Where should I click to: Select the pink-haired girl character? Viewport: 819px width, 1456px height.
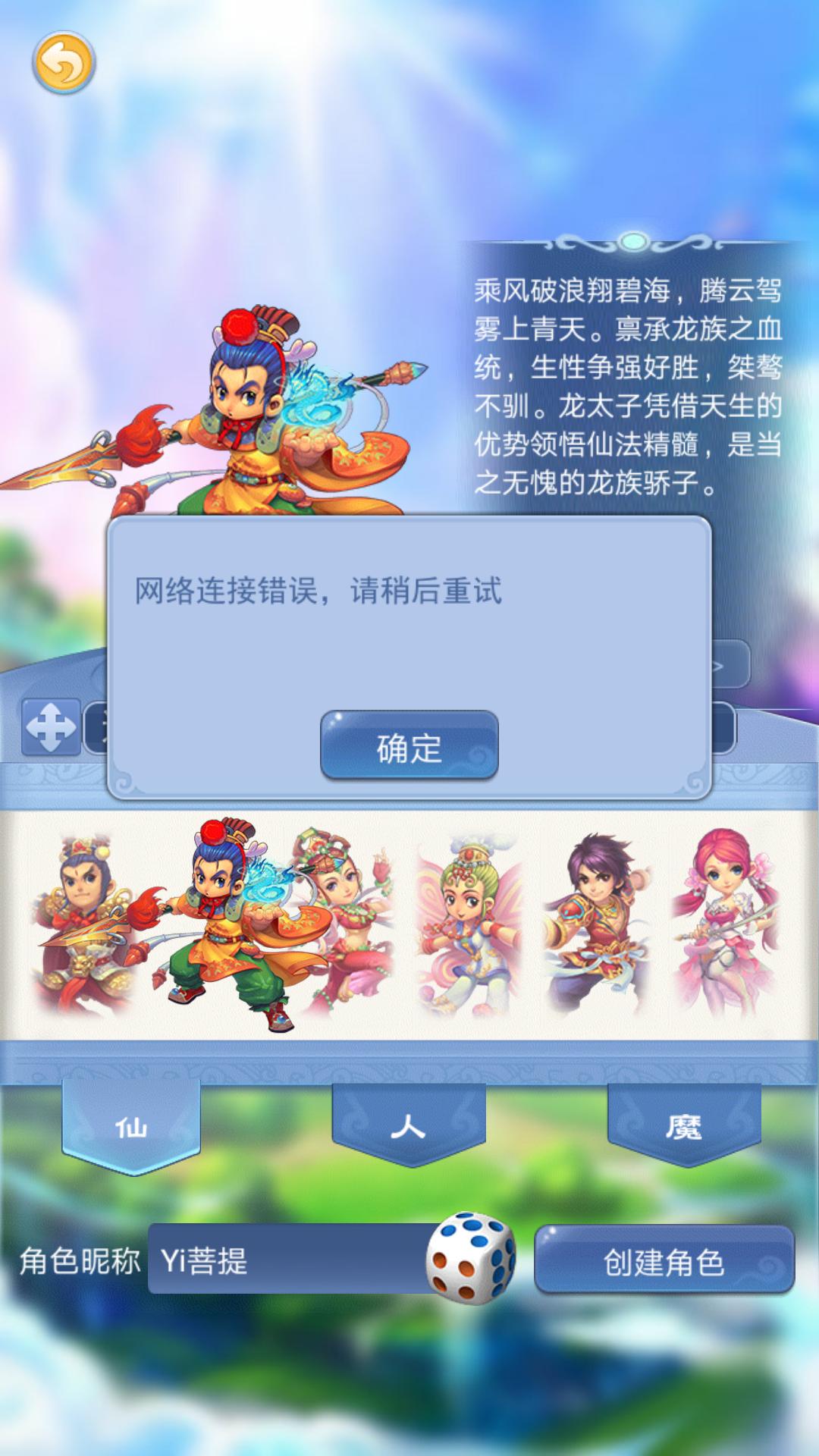tap(726, 925)
